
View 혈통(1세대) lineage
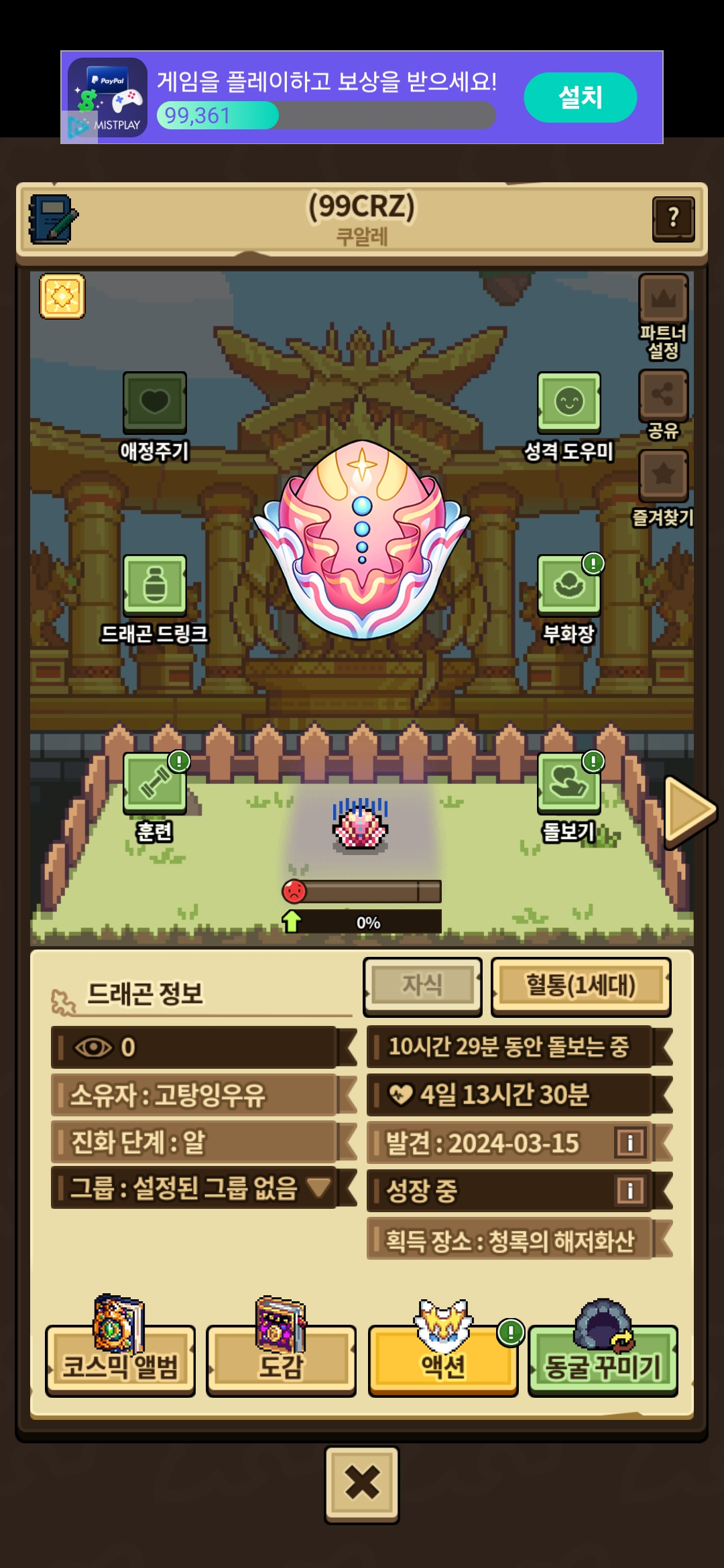point(581,986)
